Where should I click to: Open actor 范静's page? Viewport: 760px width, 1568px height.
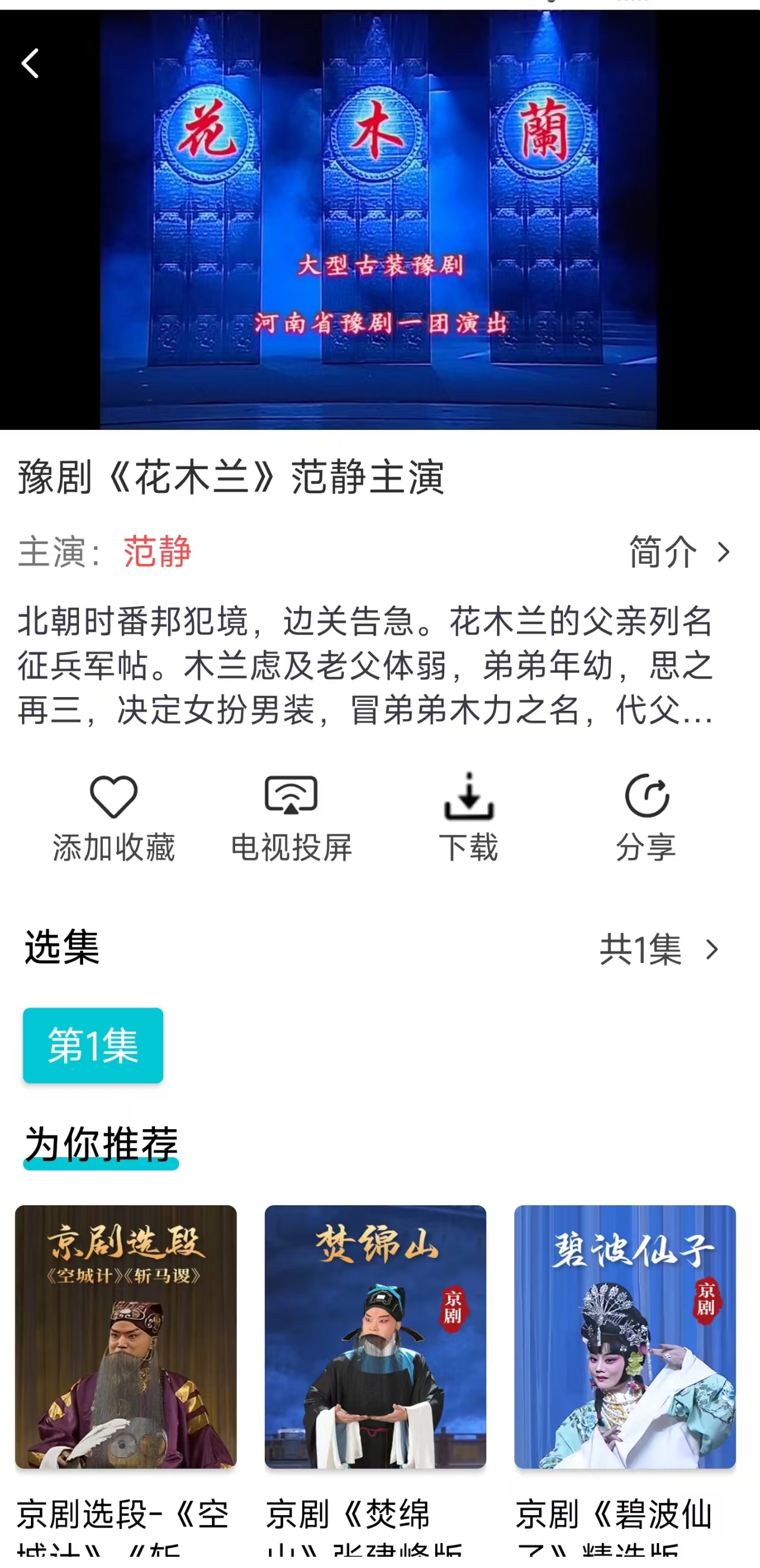pyautogui.click(x=157, y=552)
